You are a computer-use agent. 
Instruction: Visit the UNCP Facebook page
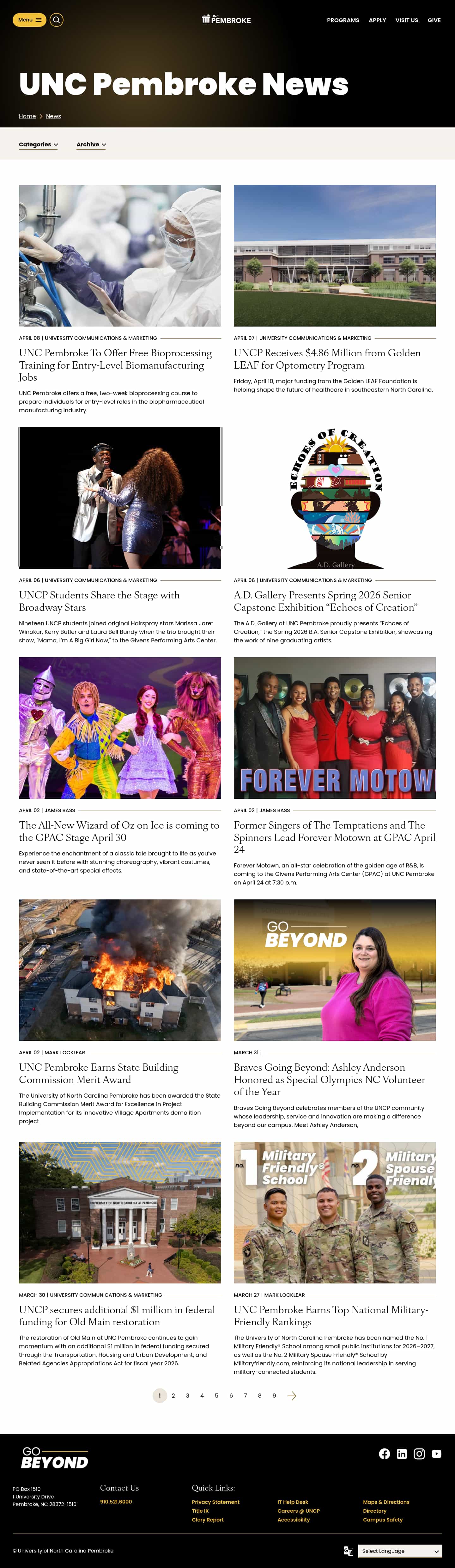pos(385,1454)
